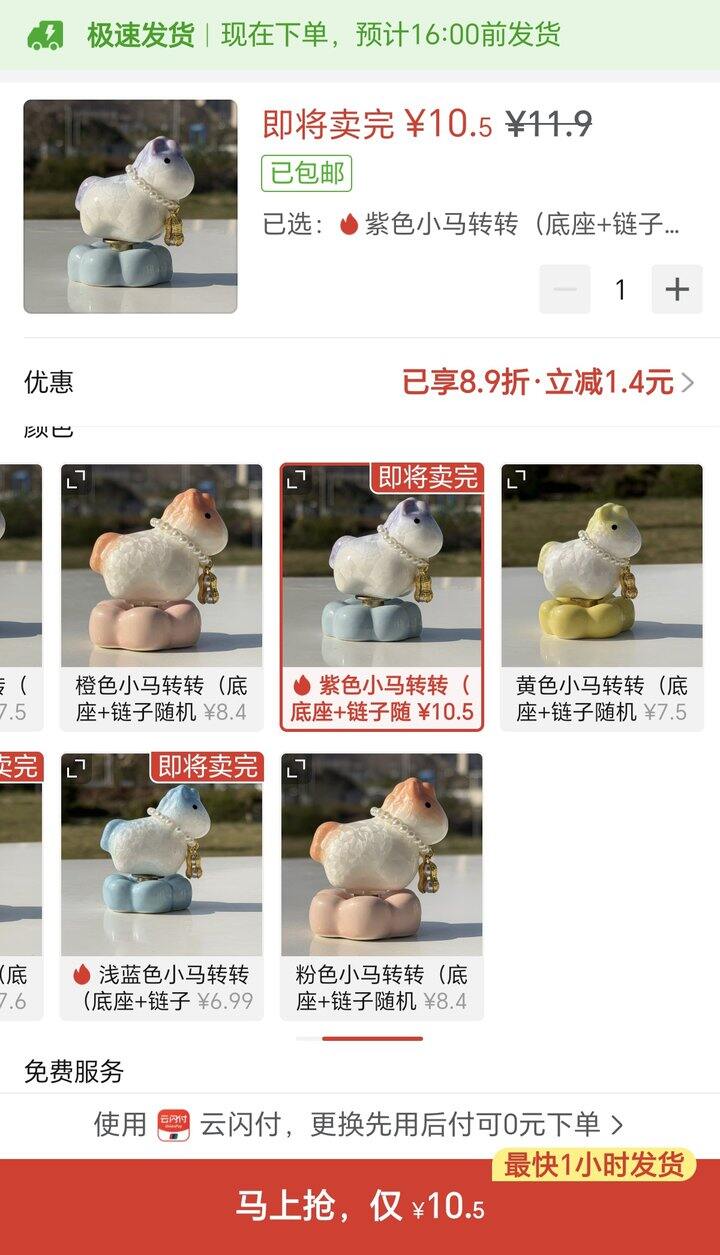Enlarge the 黄色小马转转 image via expand icon
The width and height of the screenshot is (720, 1255).
[516, 481]
